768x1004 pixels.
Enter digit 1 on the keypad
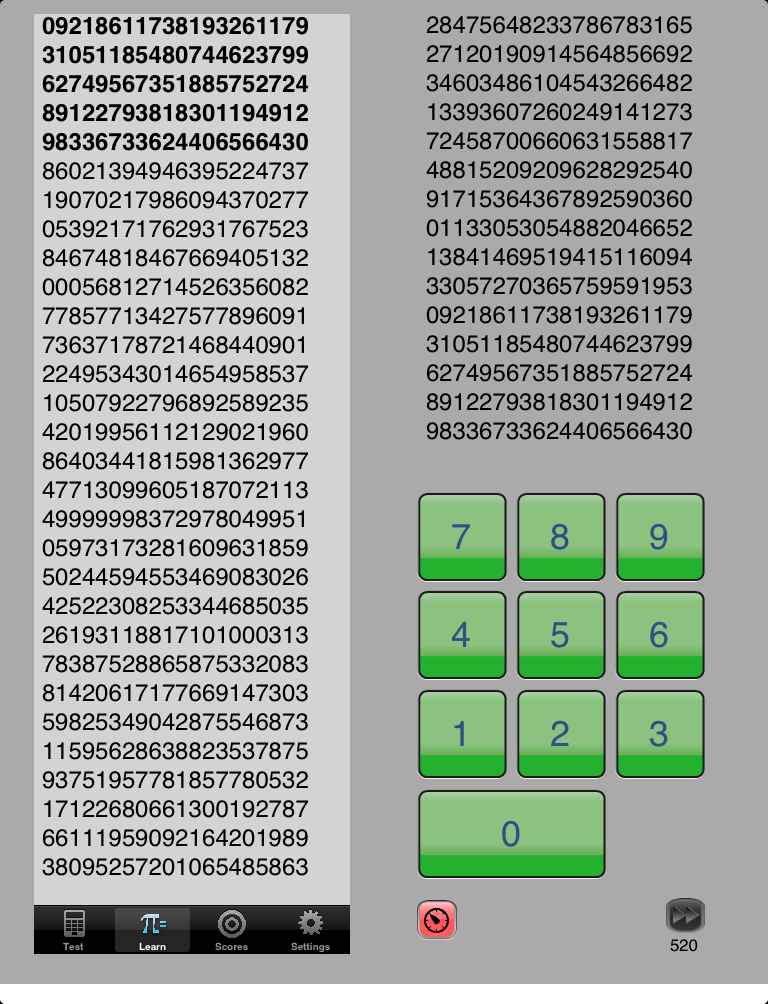(x=461, y=734)
